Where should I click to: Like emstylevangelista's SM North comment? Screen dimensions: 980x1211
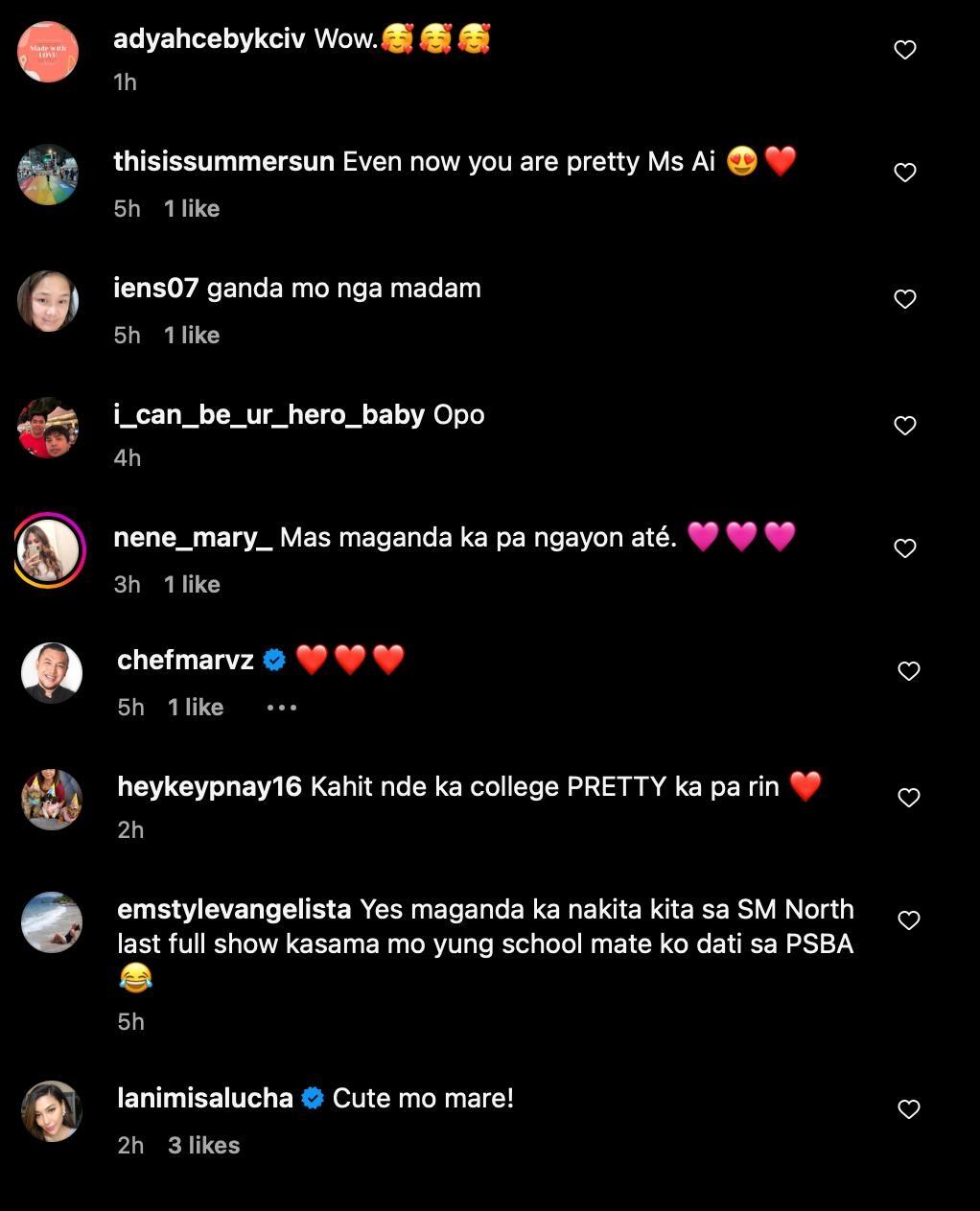pyautogui.click(x=908, y=920)
